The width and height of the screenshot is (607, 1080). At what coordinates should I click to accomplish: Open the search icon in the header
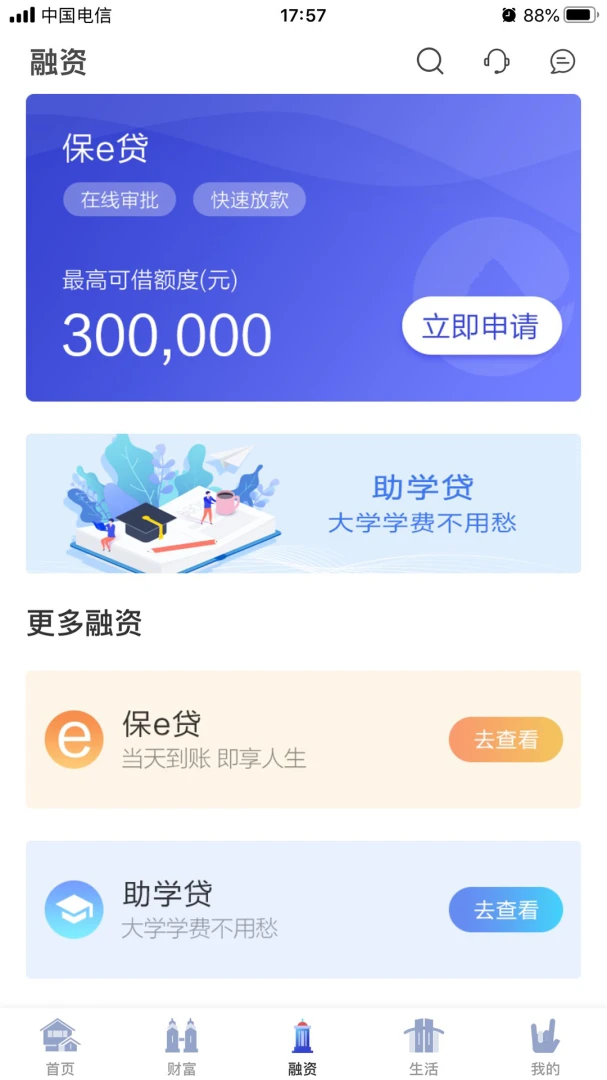pos(430,61)
